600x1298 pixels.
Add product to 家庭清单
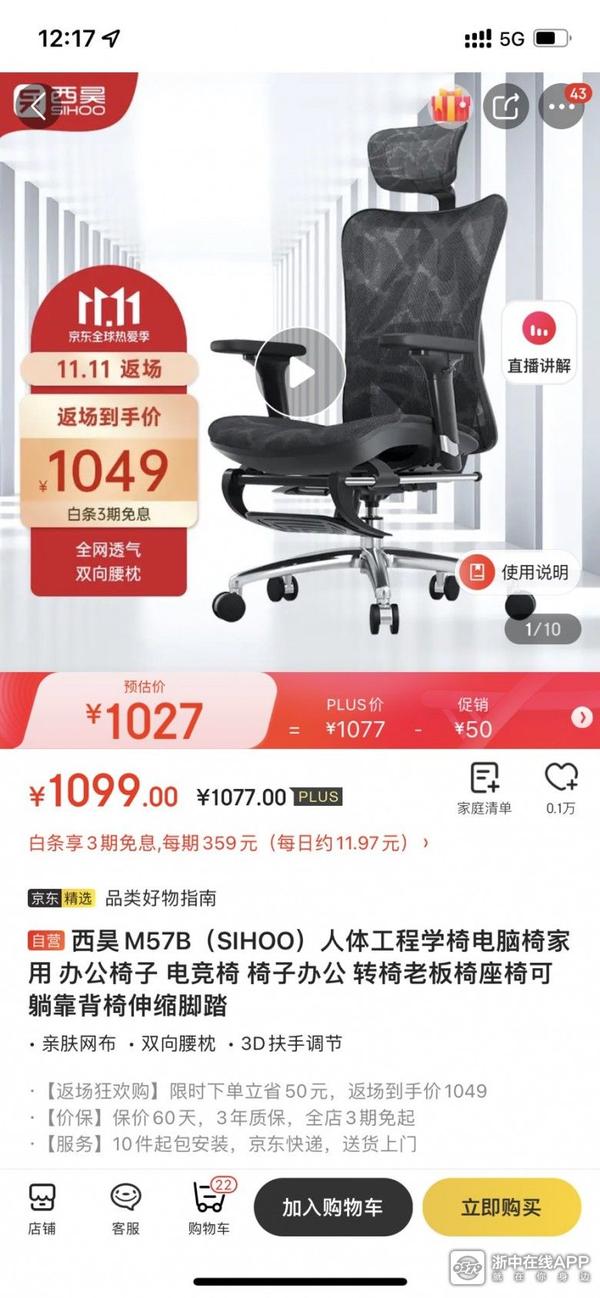[x=485, y=789]
